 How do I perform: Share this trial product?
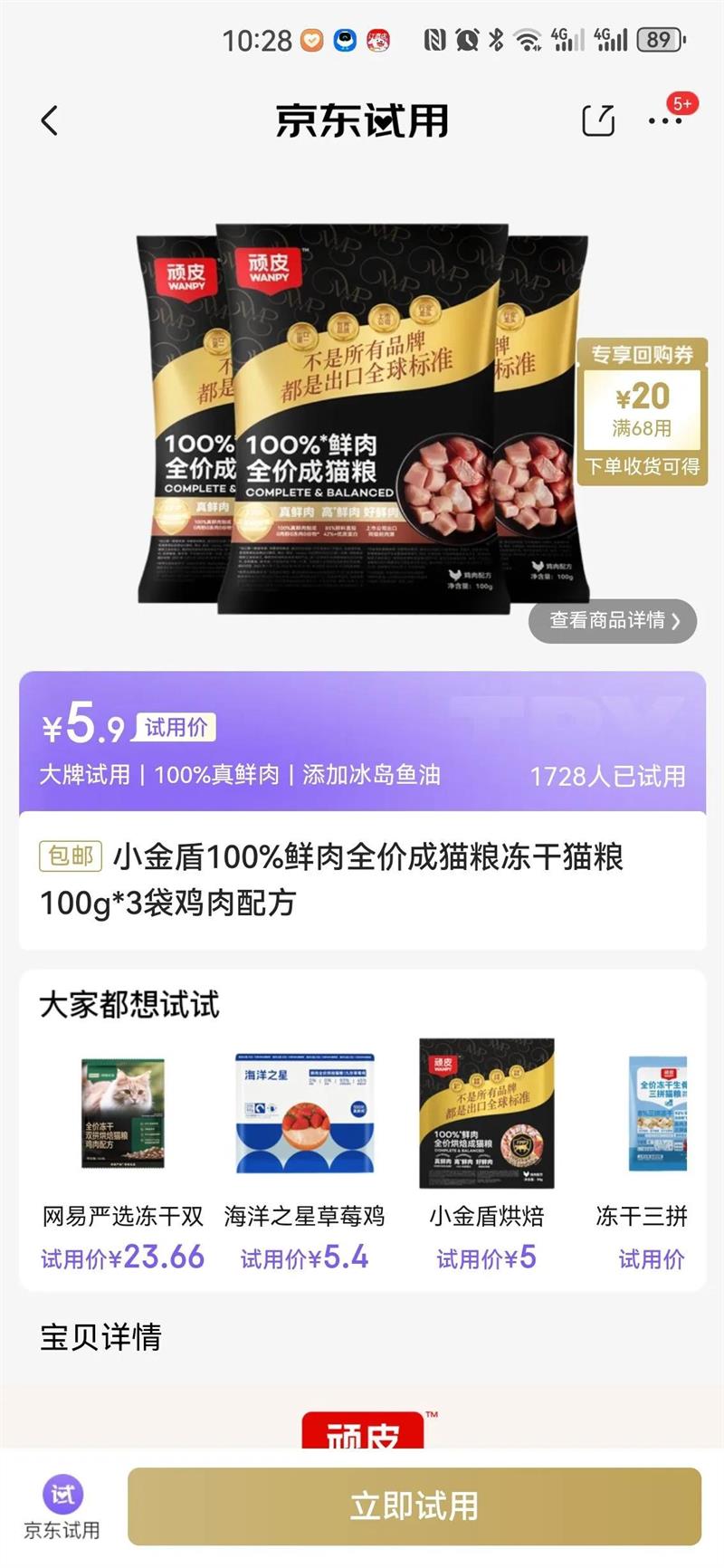(597, 120)
